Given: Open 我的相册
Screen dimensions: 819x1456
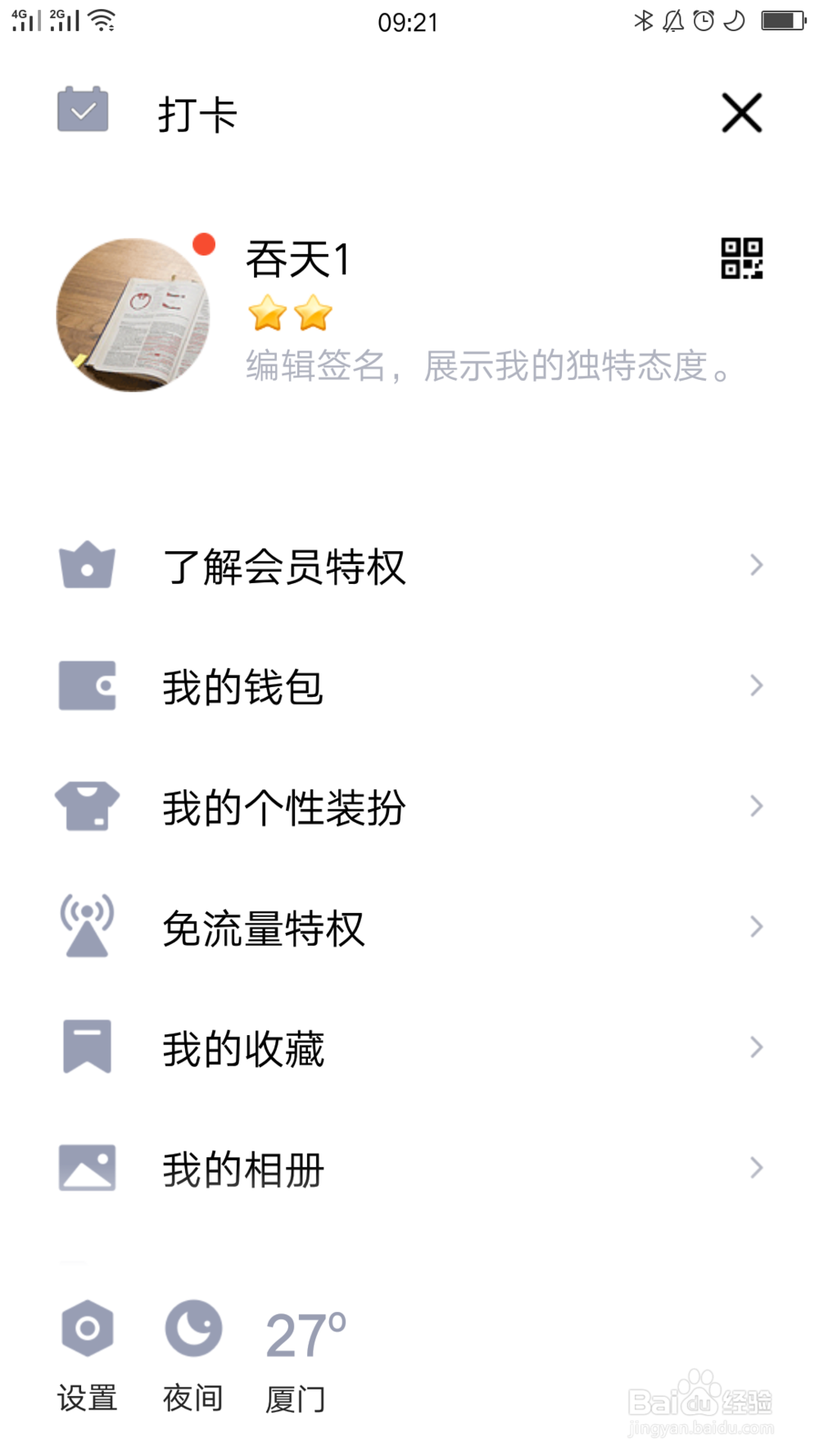Looking at the screenshot, I should [x=409, y=1168].
